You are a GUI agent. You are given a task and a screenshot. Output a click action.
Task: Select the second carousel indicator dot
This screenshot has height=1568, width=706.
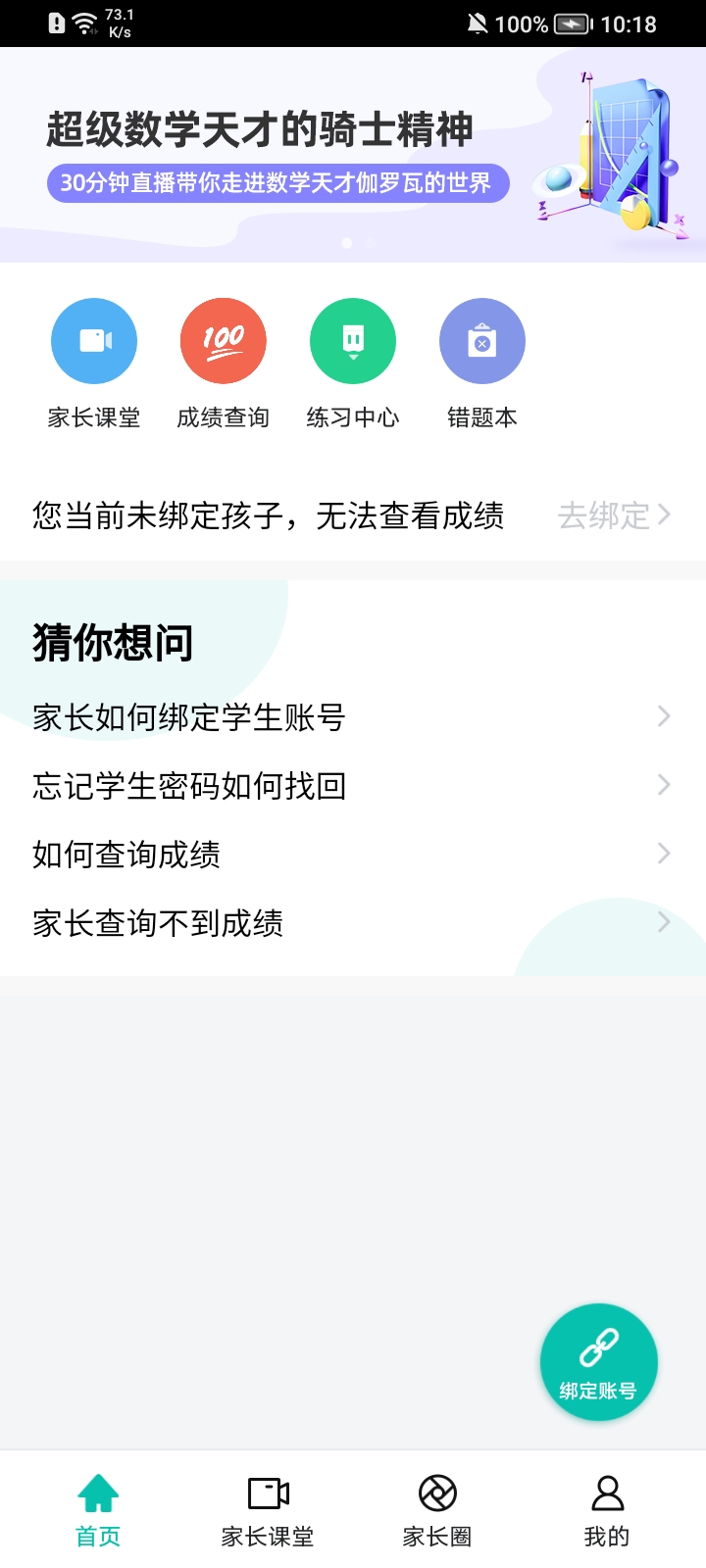[369, 242]
